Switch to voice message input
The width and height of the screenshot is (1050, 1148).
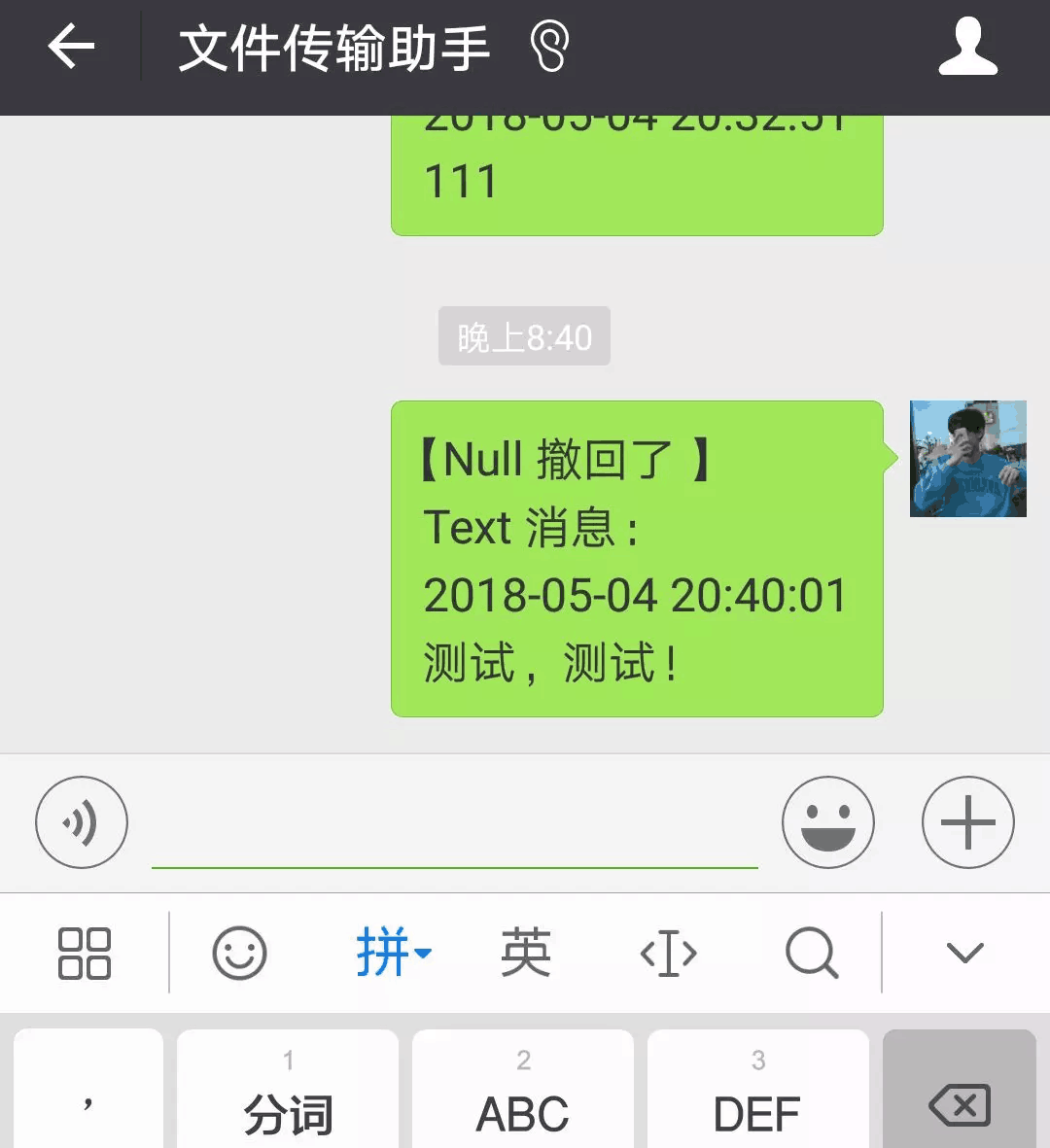click(82, 822)
